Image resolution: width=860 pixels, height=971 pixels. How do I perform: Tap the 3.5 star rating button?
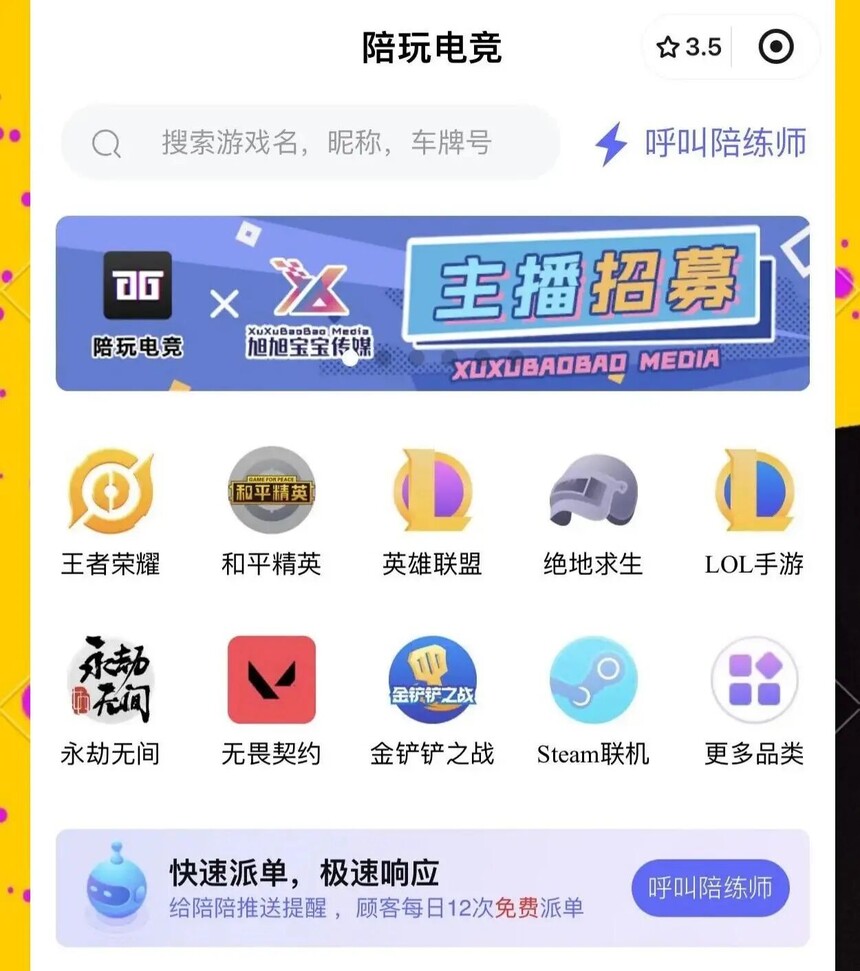coord(689,47)
